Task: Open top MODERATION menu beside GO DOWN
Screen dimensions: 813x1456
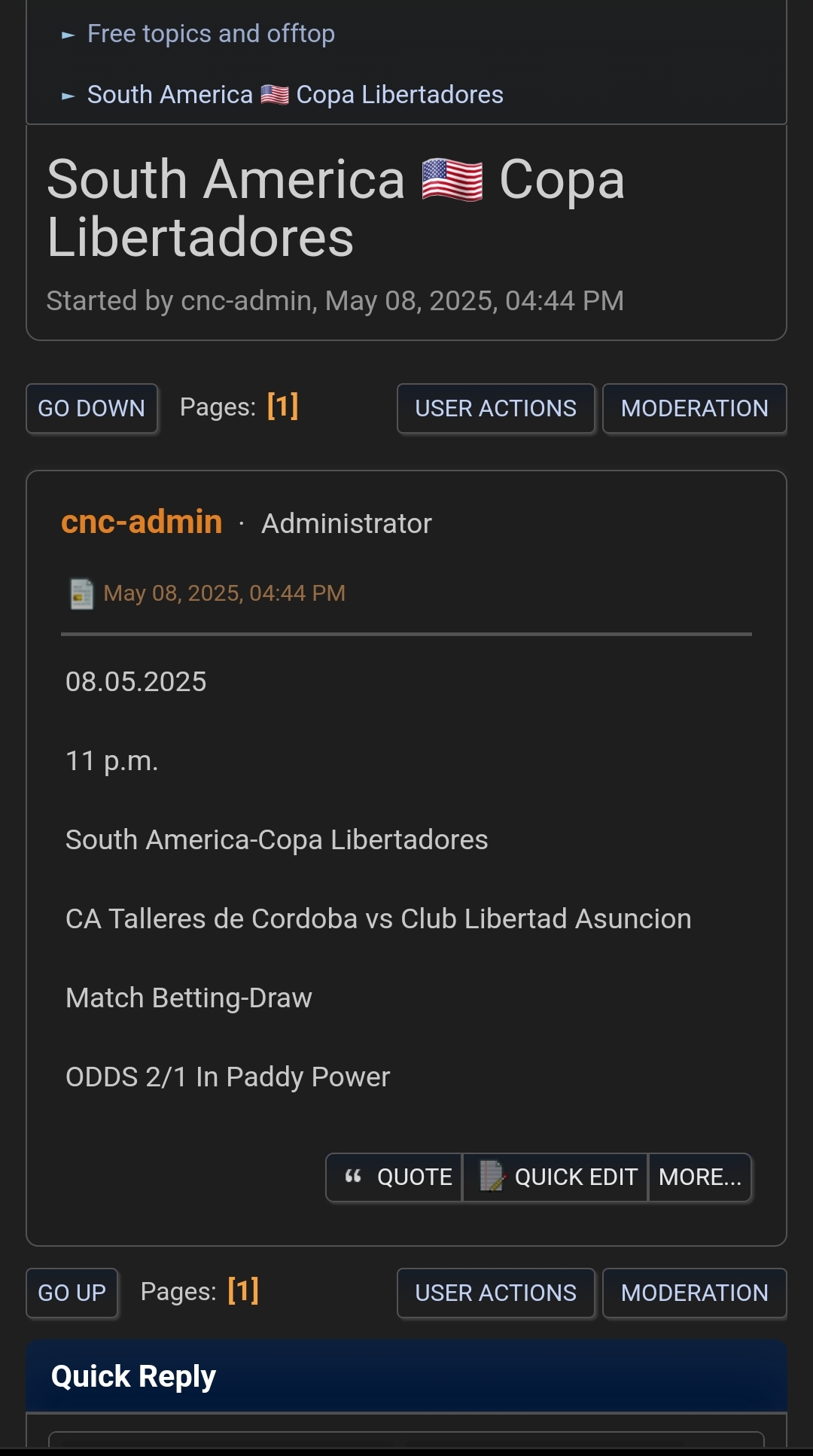Action: pos(694,408)
